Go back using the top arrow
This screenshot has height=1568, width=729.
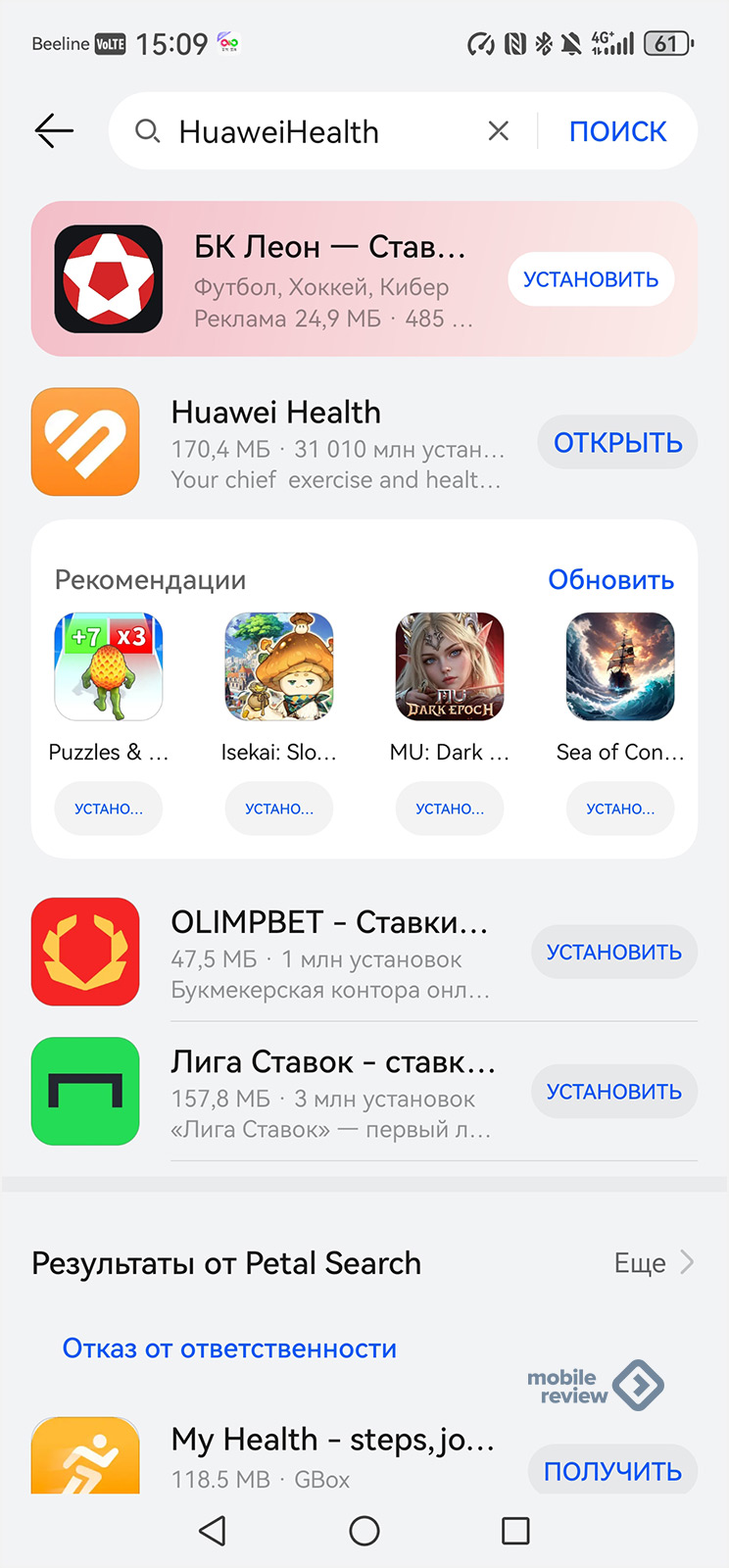coord(54,130)
